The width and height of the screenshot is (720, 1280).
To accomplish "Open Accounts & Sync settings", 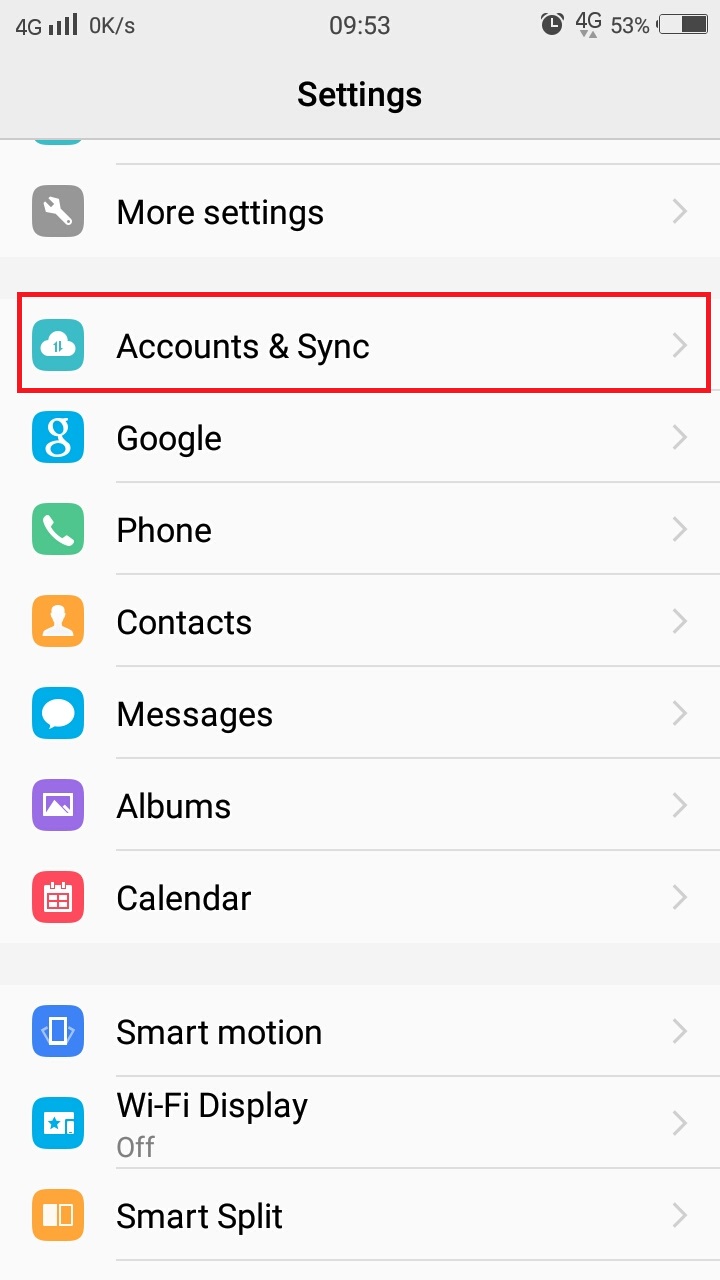I will 360,346.
